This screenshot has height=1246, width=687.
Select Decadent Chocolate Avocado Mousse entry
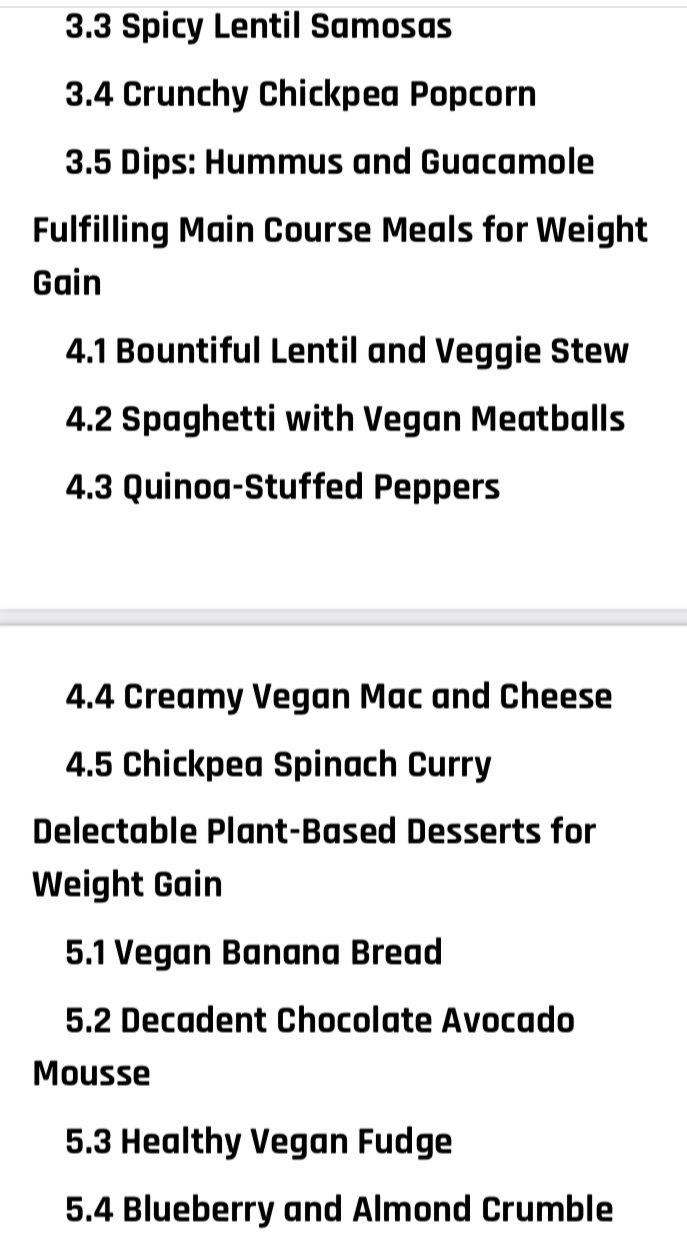coord(320,1022)
